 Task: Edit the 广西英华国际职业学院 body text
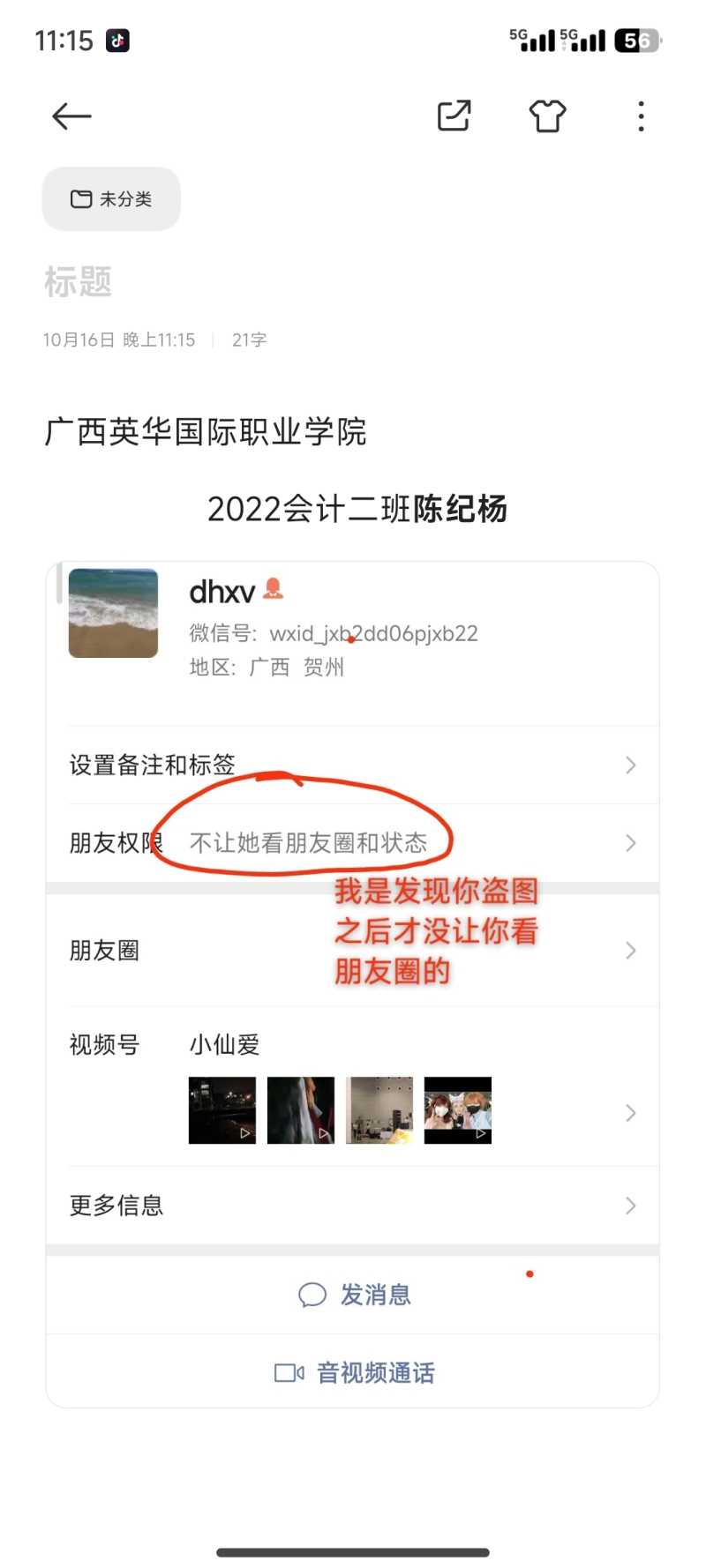(206, 432)
